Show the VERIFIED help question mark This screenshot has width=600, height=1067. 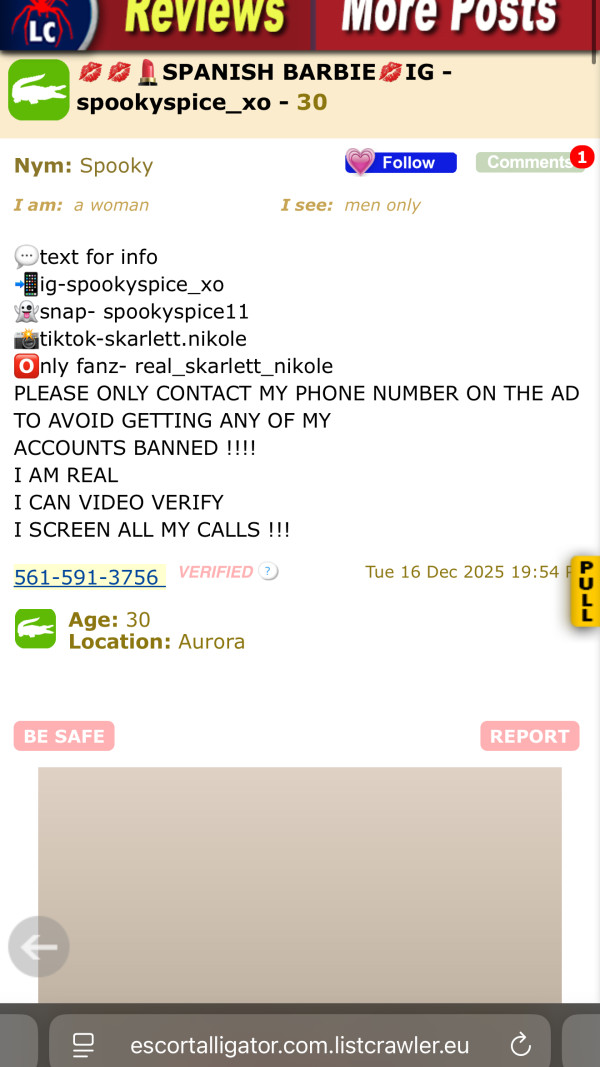pyautogui.click(x=267, y=571)
